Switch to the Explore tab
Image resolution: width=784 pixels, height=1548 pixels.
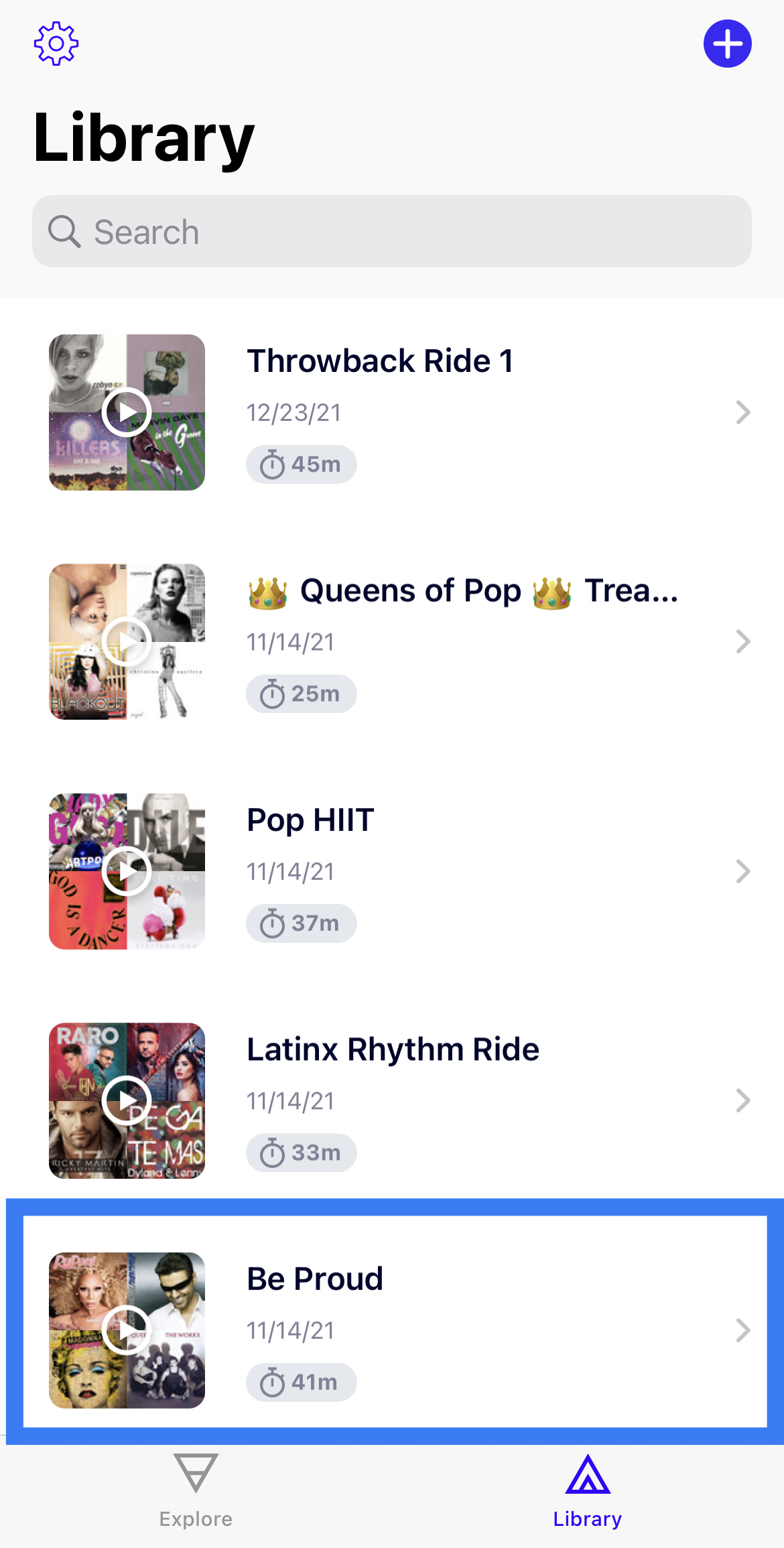pos(196,1490)
